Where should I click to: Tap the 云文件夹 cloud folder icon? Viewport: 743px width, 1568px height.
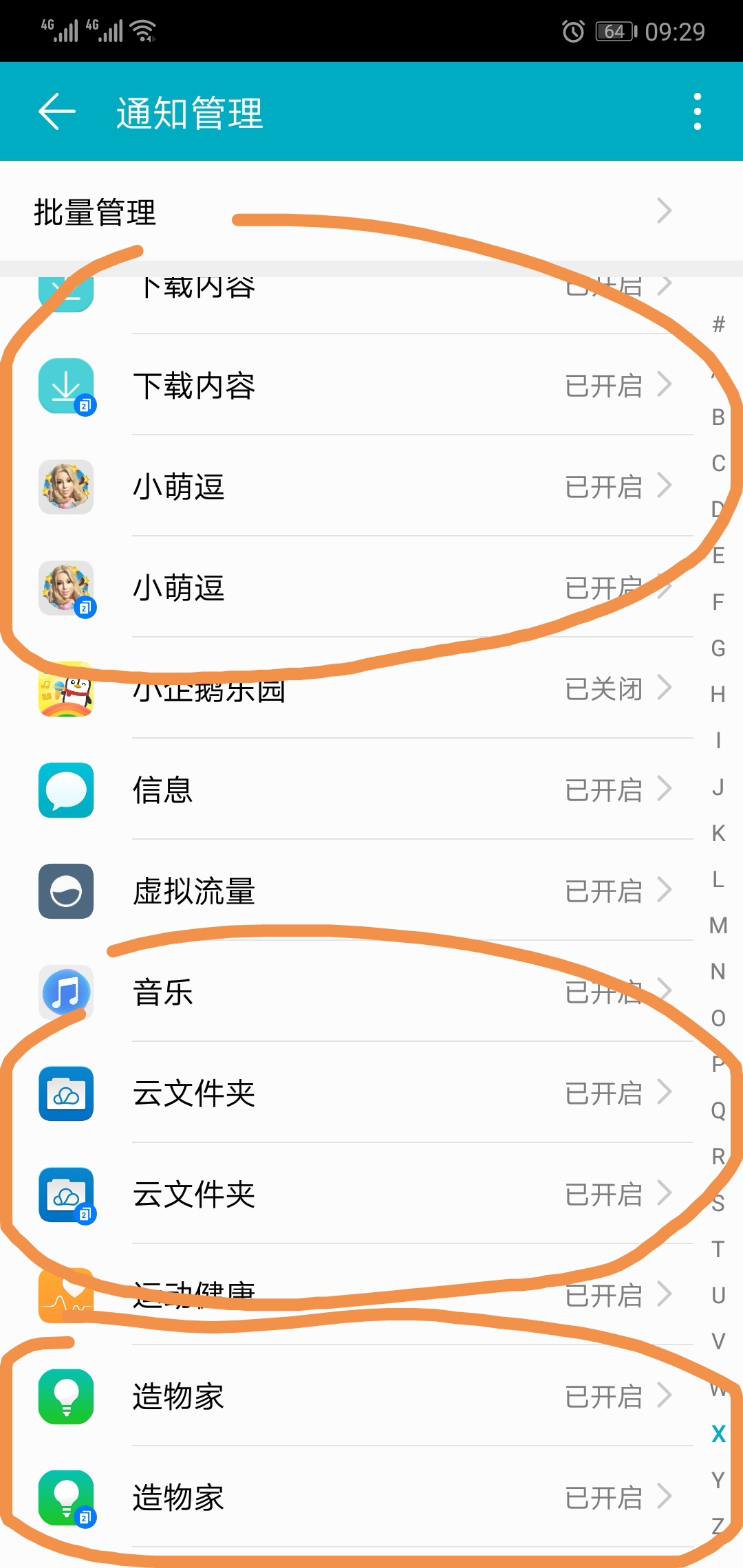coord(65,1093)
